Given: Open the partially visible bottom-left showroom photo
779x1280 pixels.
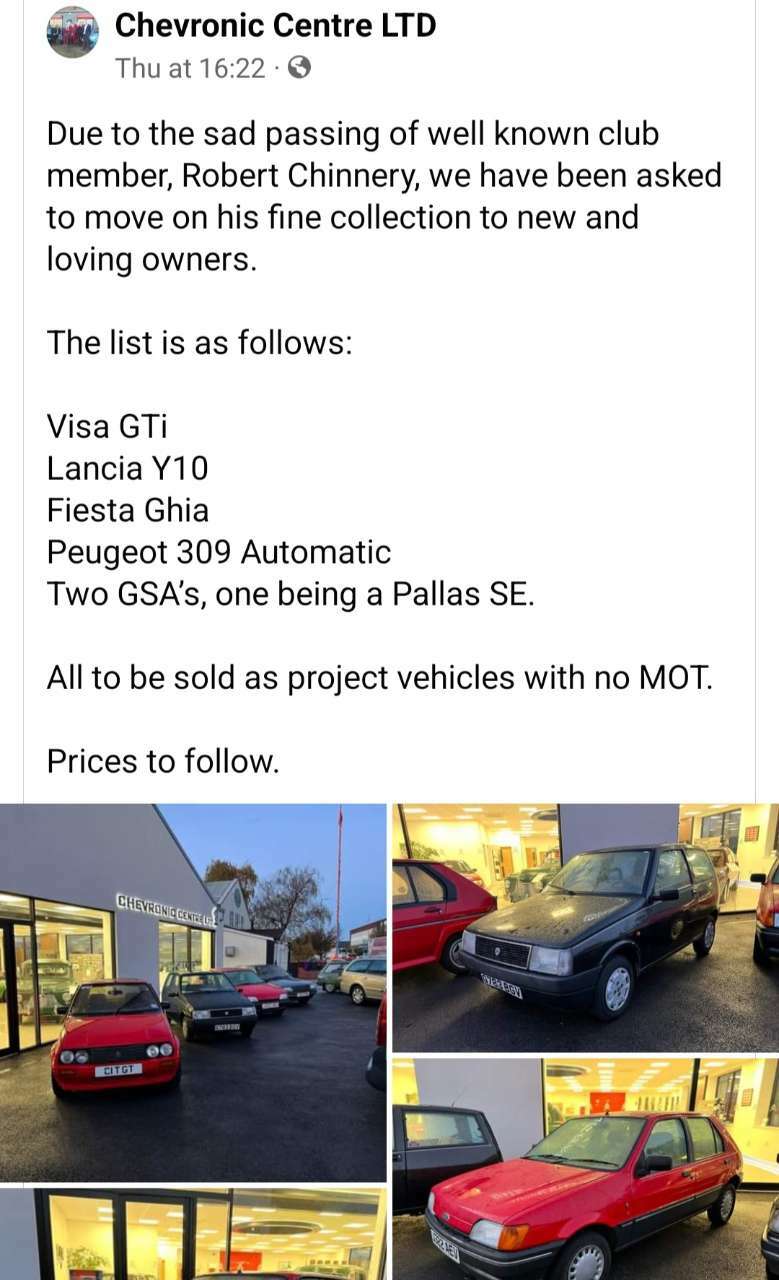Looking at the screenshot, I should pos(193,1234).
